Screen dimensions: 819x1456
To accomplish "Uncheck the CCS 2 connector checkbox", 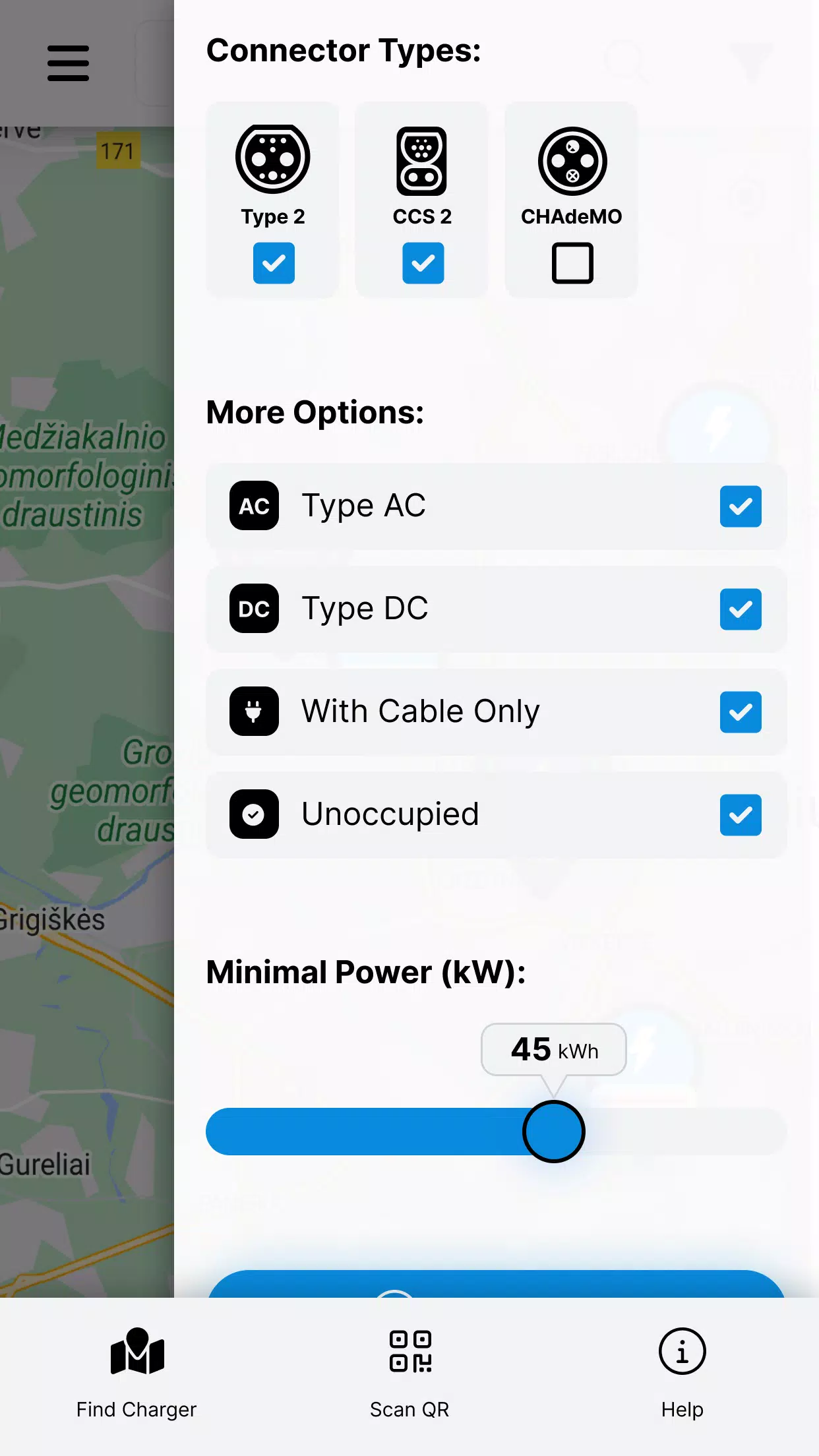I will click(x=423, y=263).
